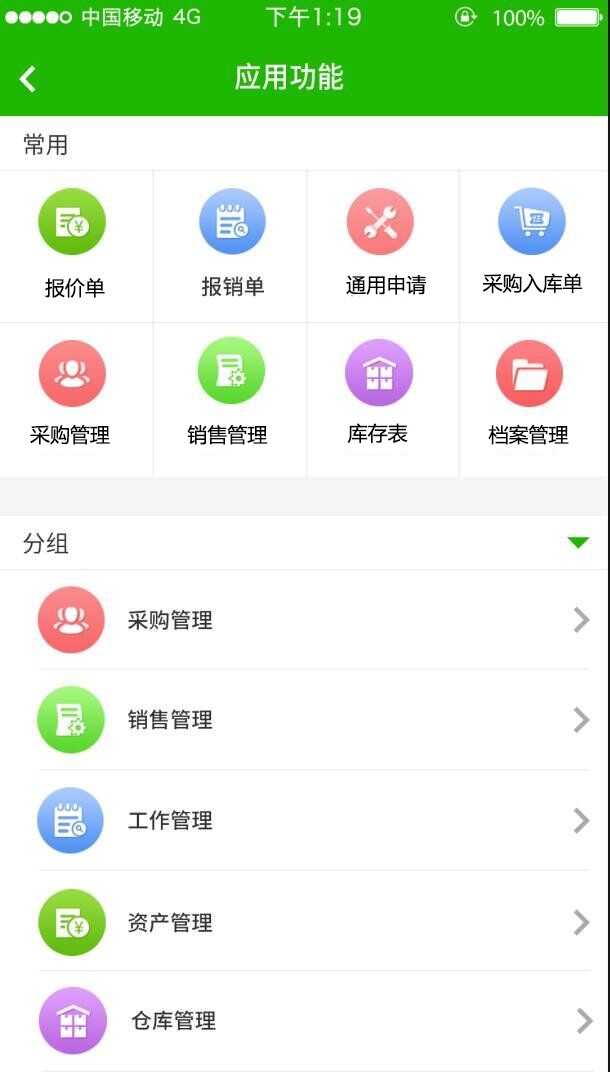This screenshot has width=610, height=1072.
Task: Collapse the 分组 section arrow
Action: coord(578,543)
